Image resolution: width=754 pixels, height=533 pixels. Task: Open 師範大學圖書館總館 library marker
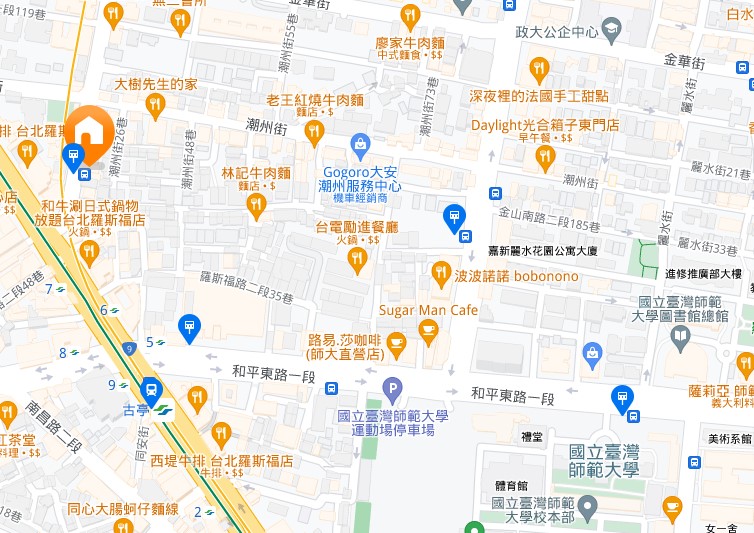680,338
